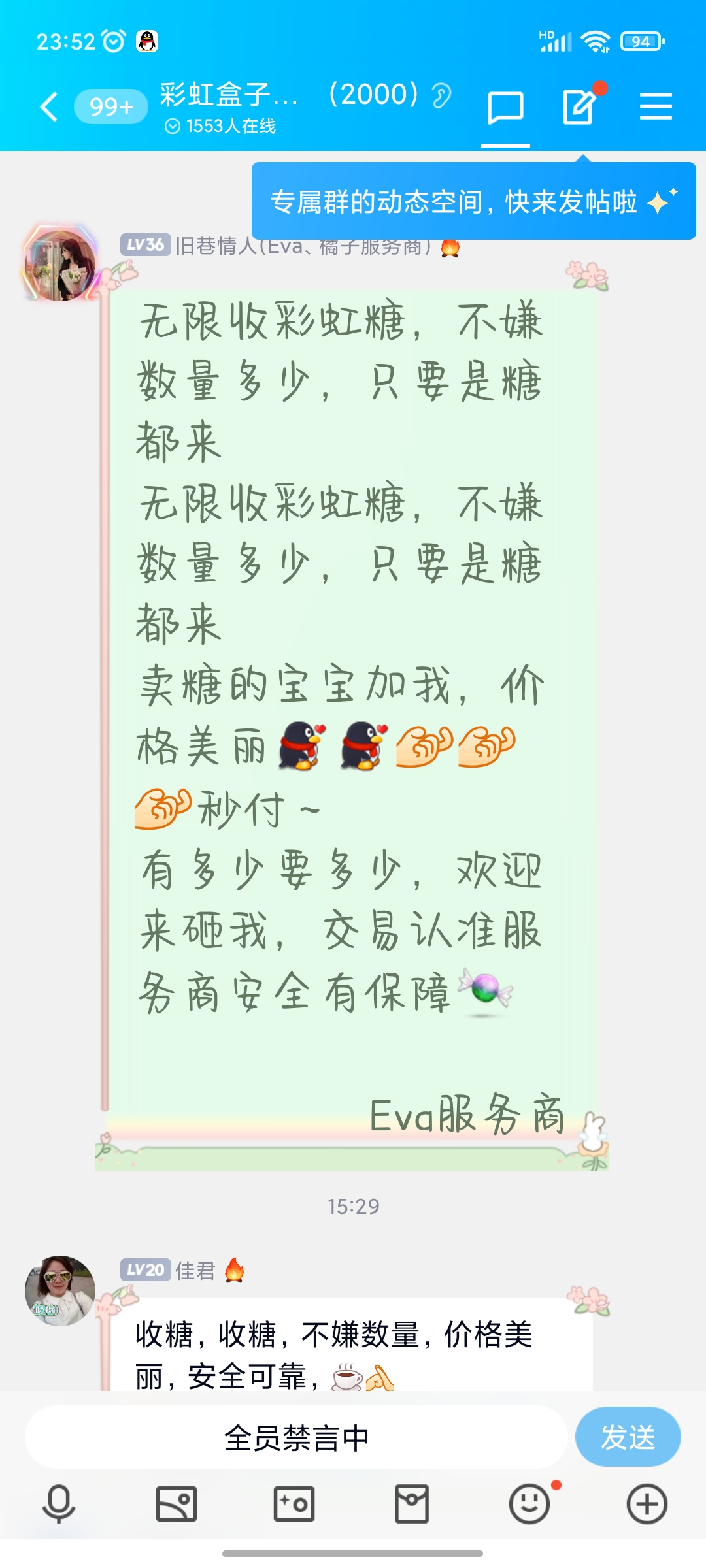The height and width of the screenshot is (1568, 706).
Task: Tap the microphone voice message icon
Action: (x=59, y=1503)
